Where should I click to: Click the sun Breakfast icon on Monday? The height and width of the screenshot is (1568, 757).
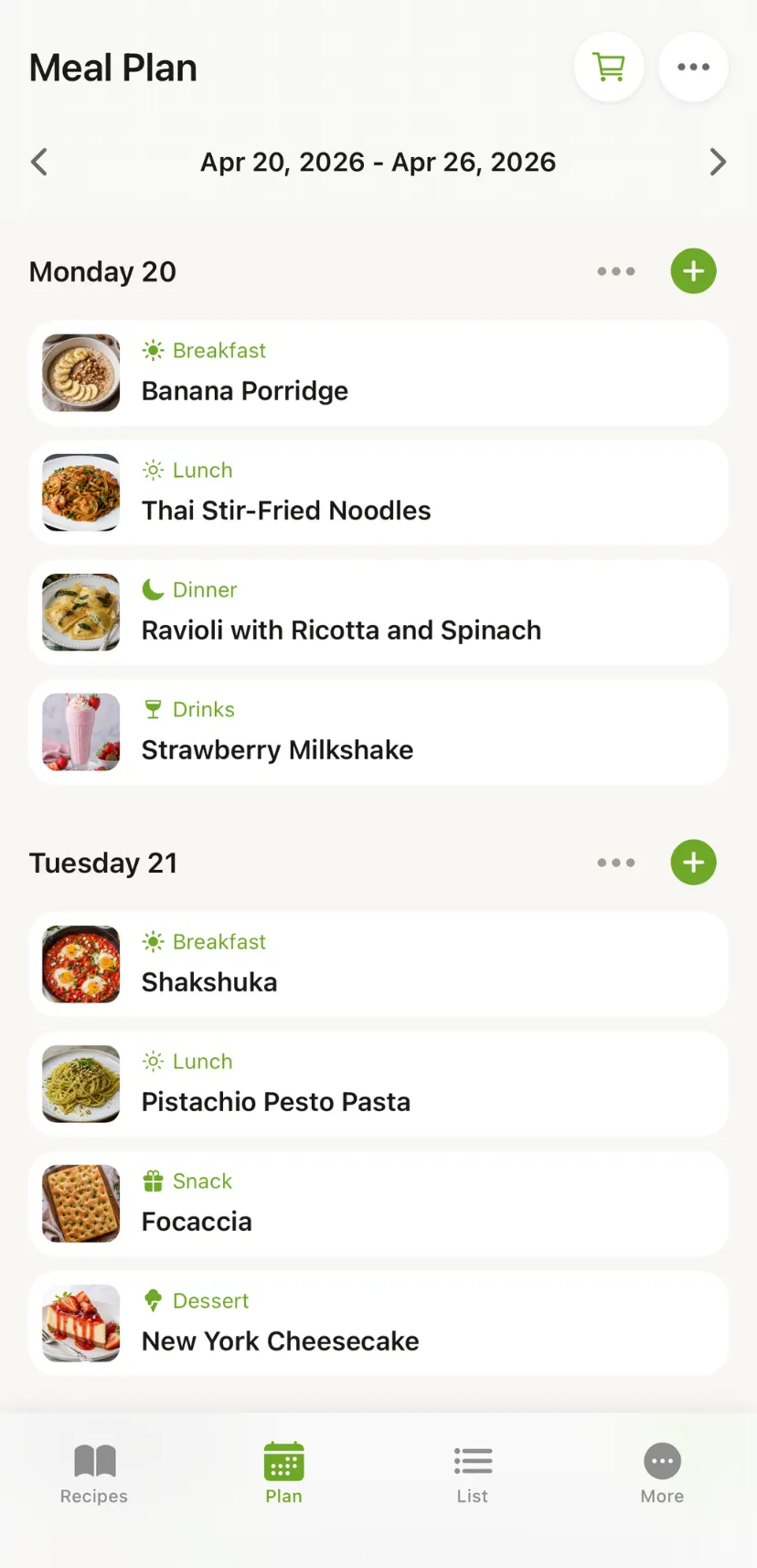point(152,350)
